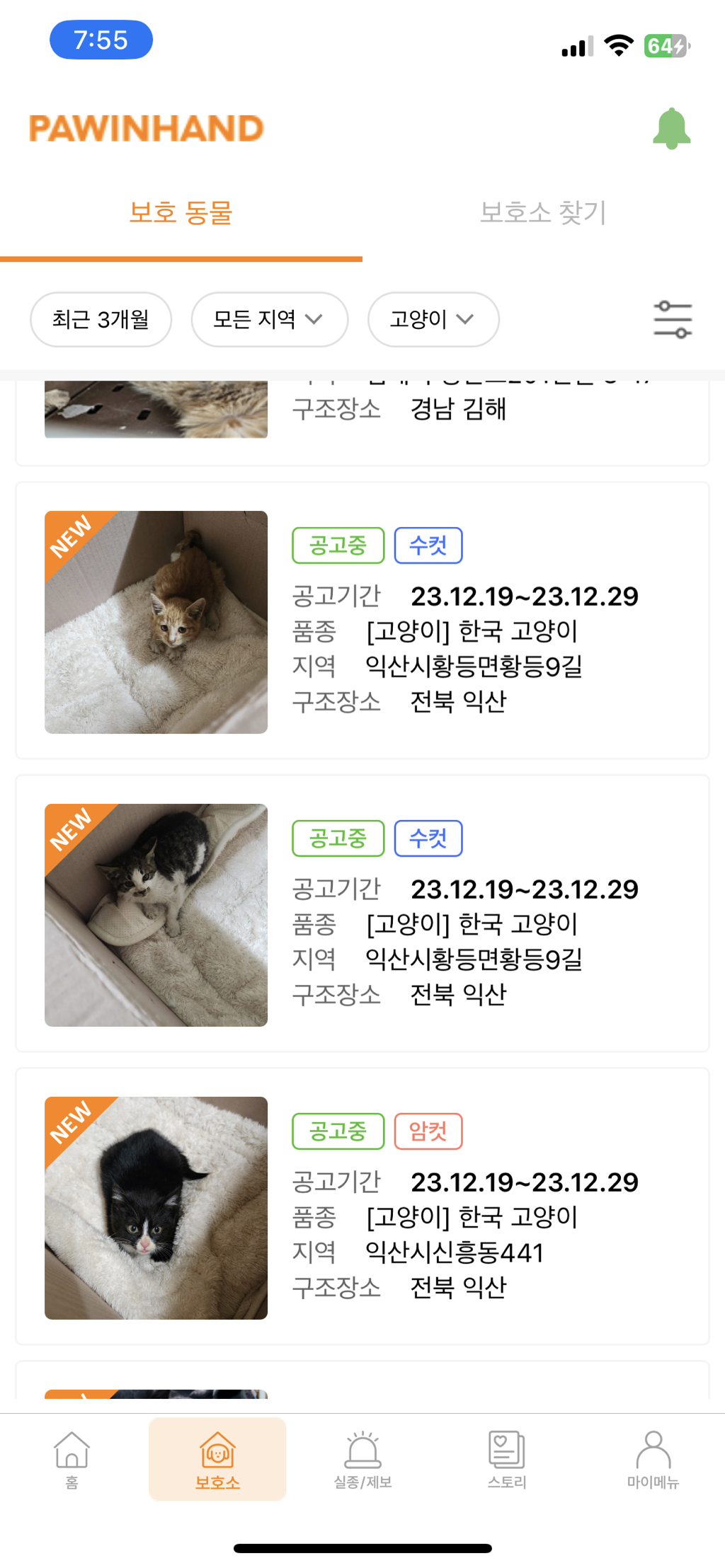
Task: Expand the 고양이 animal type dropdown
Action: coord(433,320)
